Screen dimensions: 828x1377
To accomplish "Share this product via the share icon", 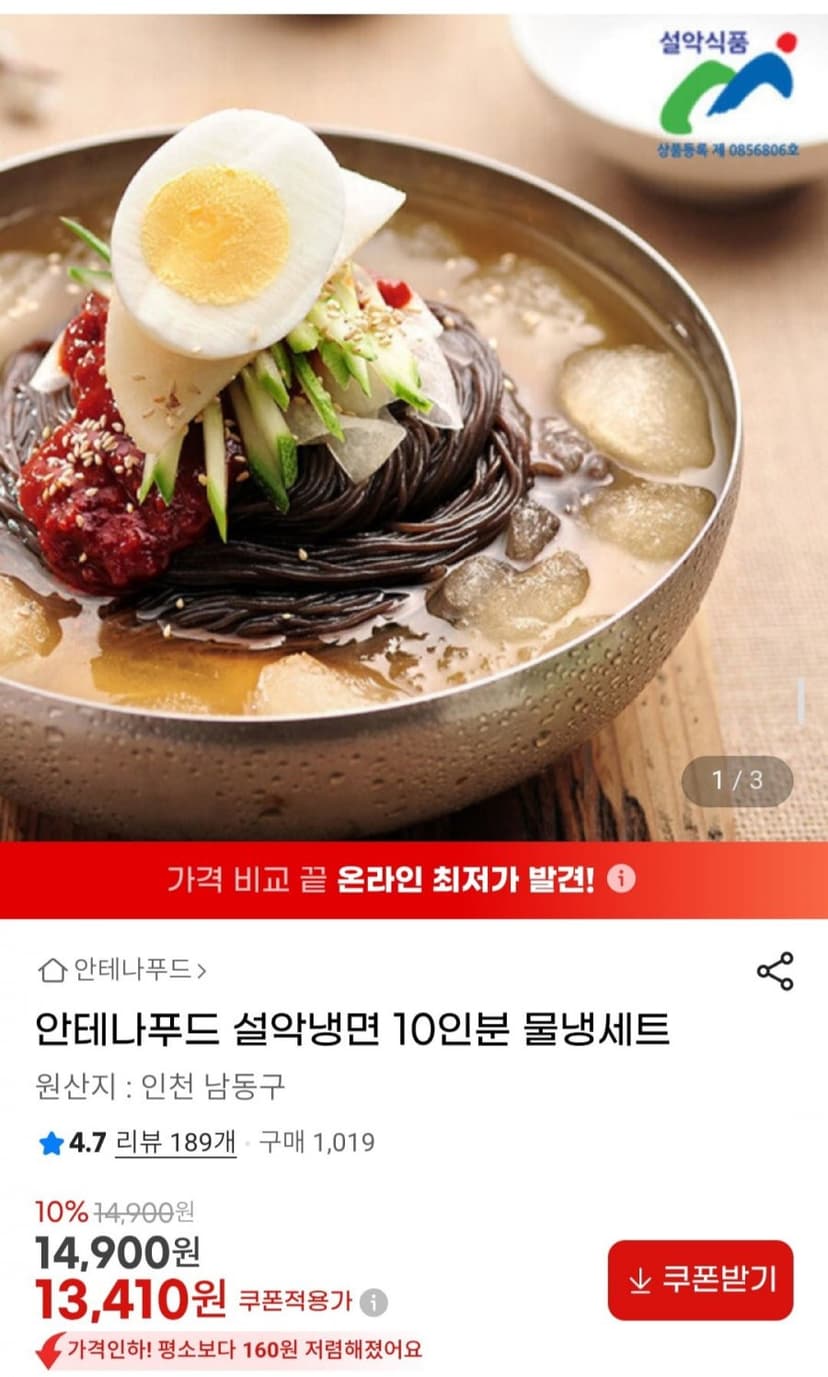I will point(775,971).
